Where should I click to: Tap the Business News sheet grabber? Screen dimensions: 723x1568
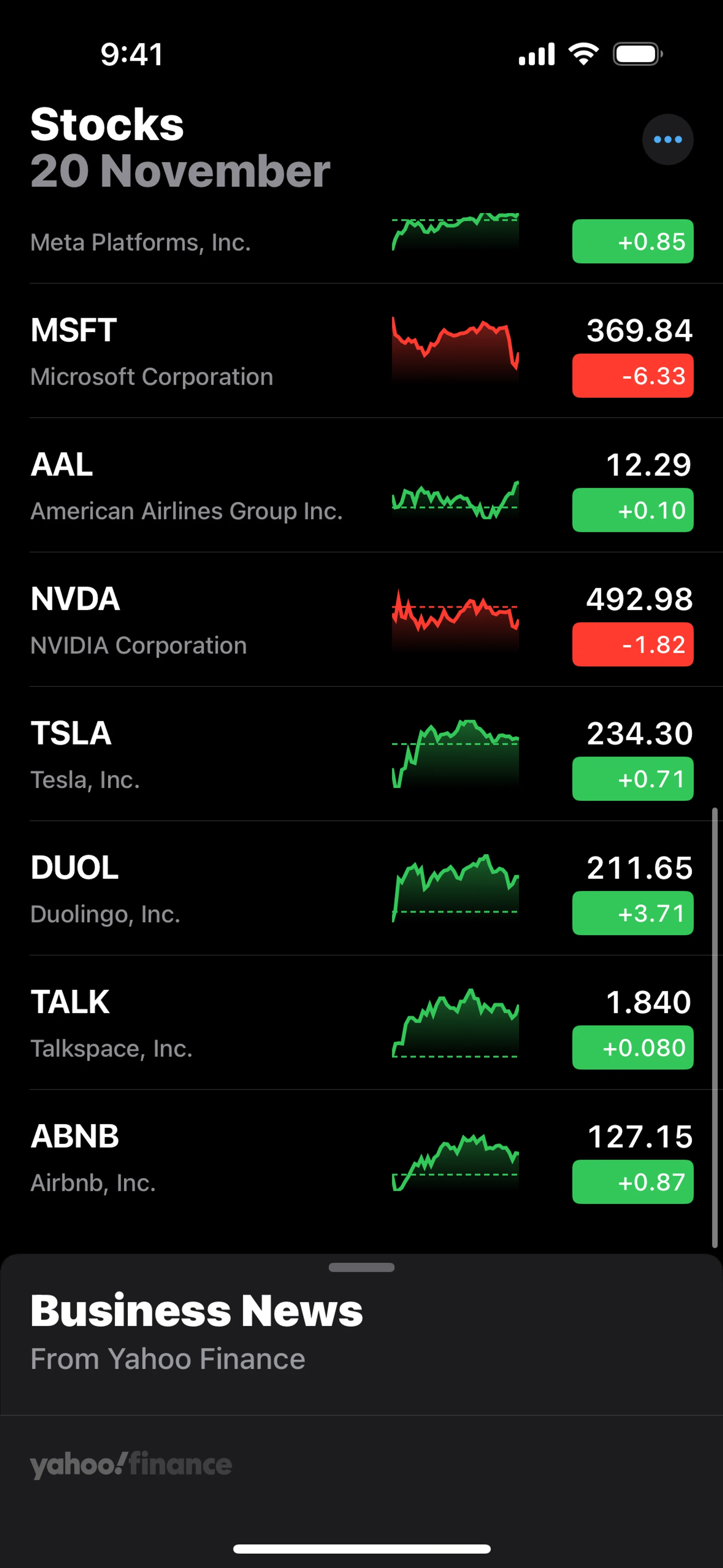(361, 1267)
